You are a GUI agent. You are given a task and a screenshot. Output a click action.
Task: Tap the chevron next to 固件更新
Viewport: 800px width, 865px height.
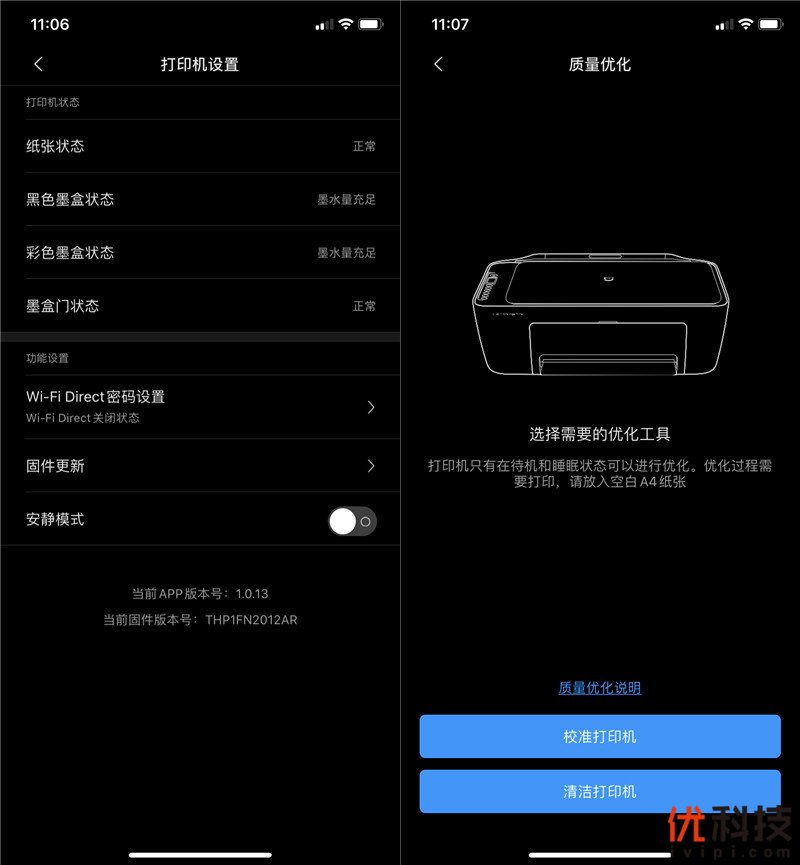[x=370, y=466]
